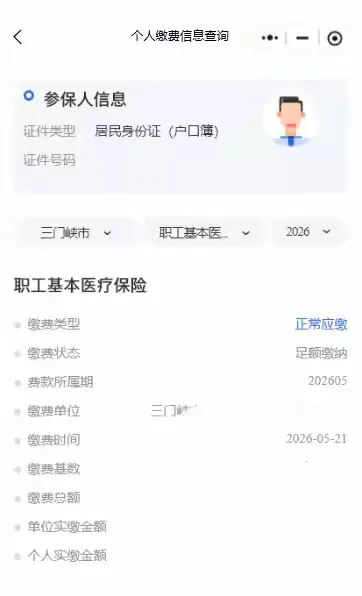
Task: Open the mini program more-options menu
Action: tap(270, 38)
